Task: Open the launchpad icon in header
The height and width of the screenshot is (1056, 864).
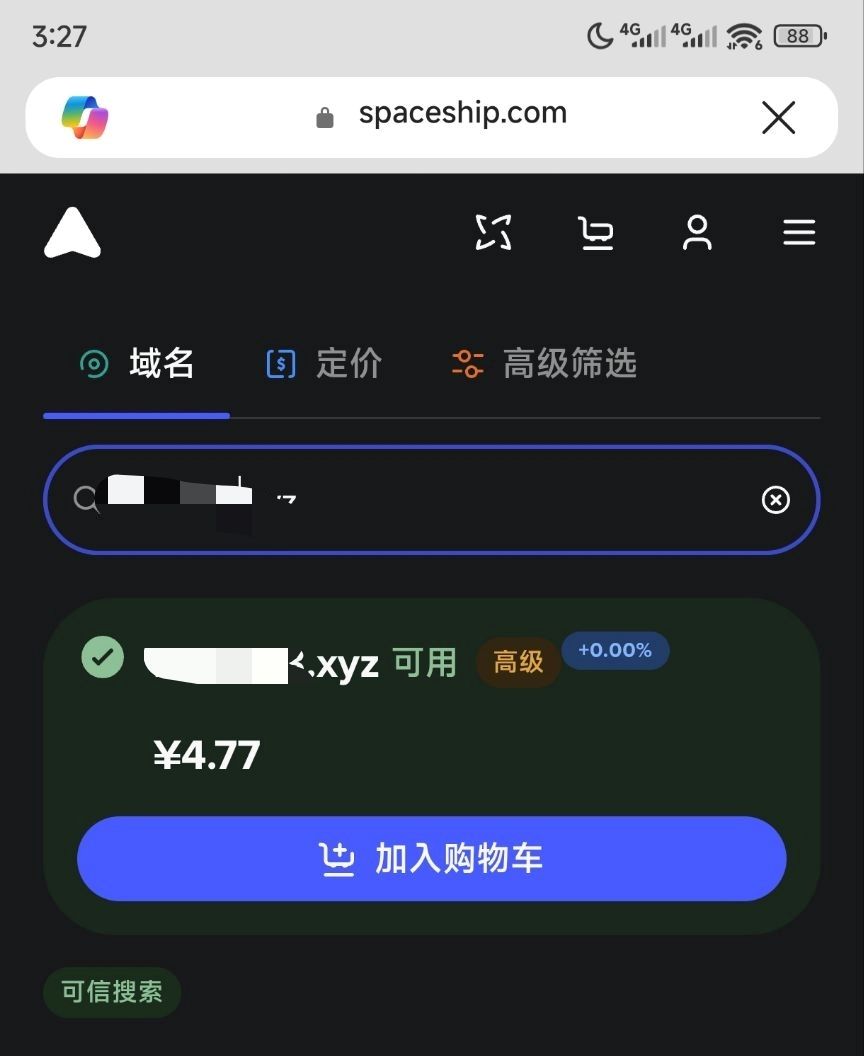Action: click(493, 234)
